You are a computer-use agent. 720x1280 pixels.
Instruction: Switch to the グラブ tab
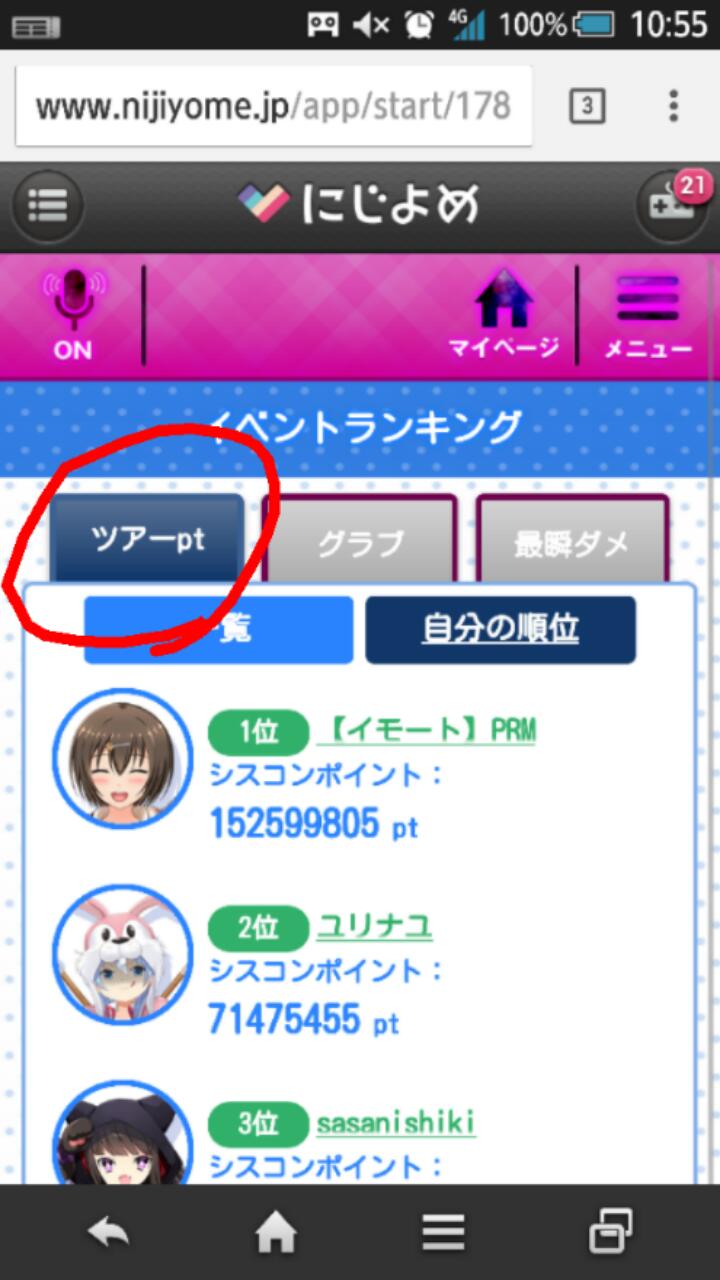360,542
